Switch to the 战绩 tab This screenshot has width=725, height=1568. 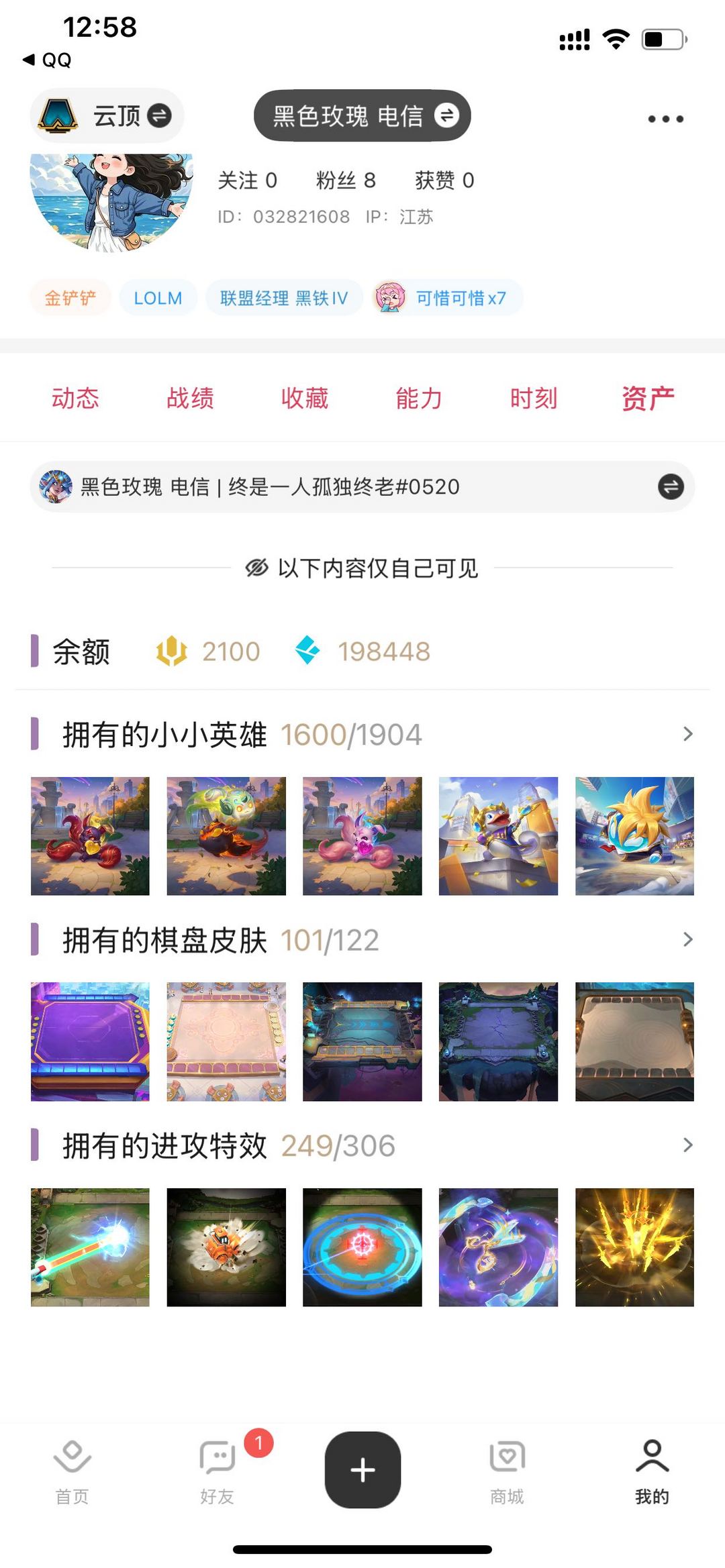pyautogui.click(x=190, y=399)
